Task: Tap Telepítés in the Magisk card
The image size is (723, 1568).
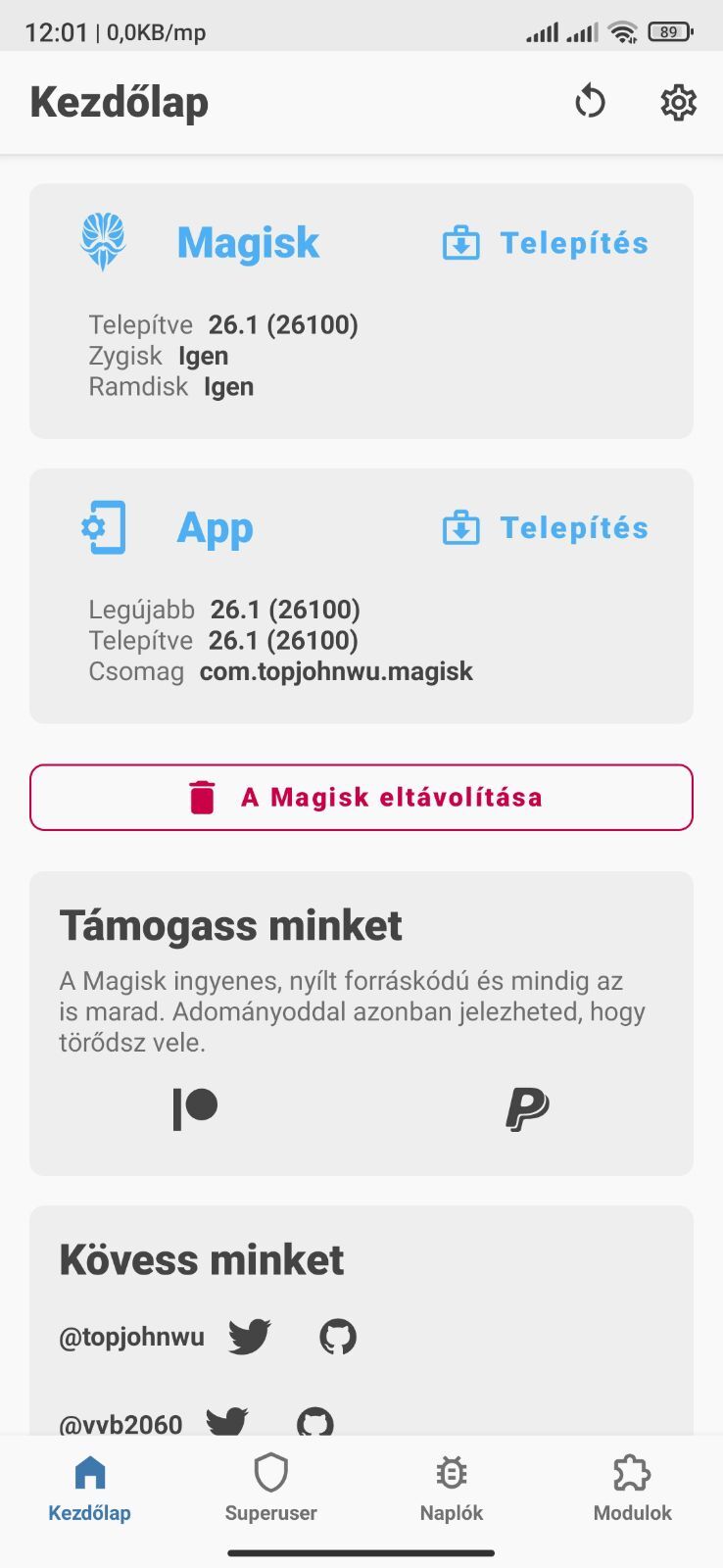Action: pos(547,243)
